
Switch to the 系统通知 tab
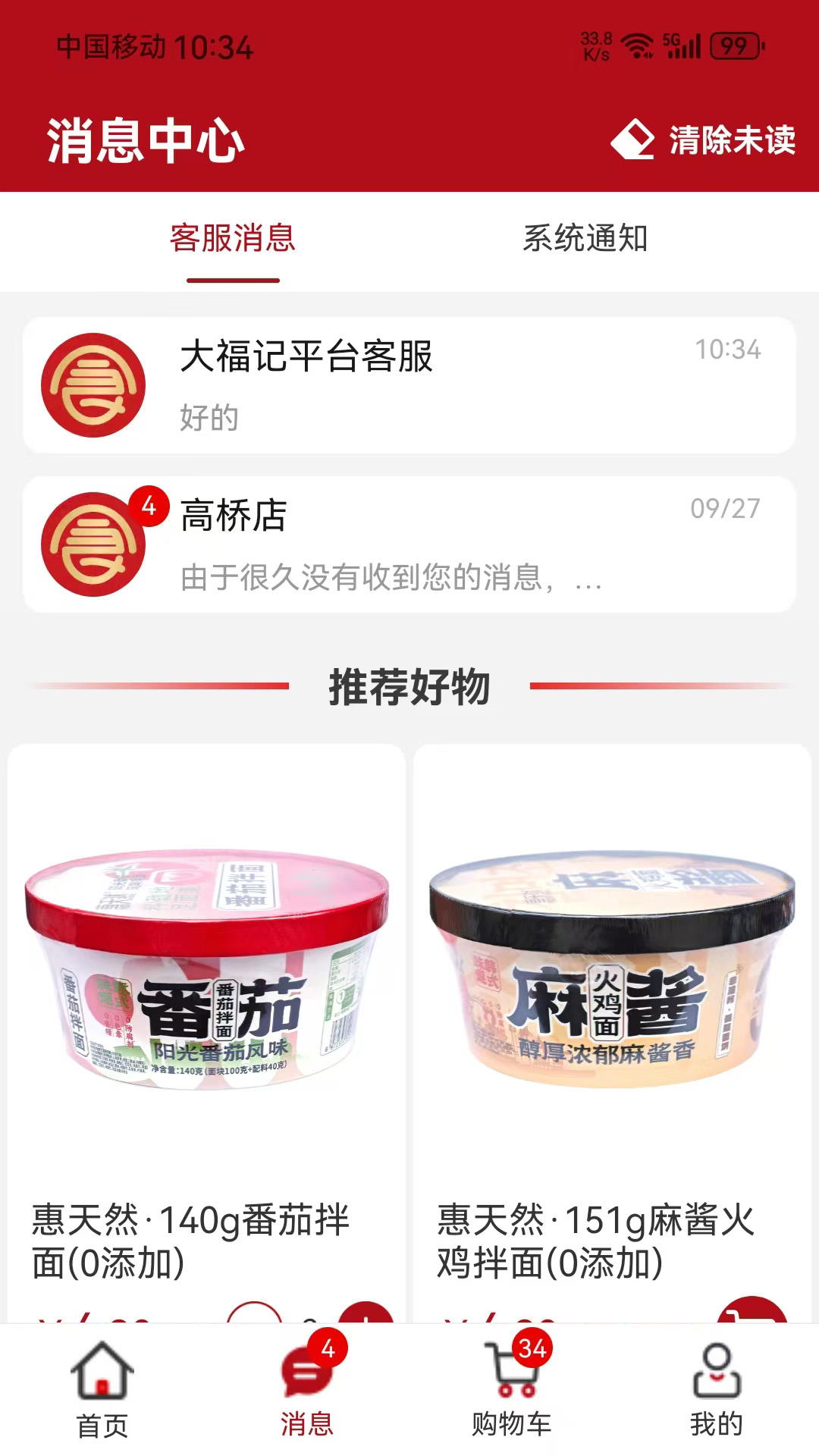pyautogui.click(x=588, y=239)
